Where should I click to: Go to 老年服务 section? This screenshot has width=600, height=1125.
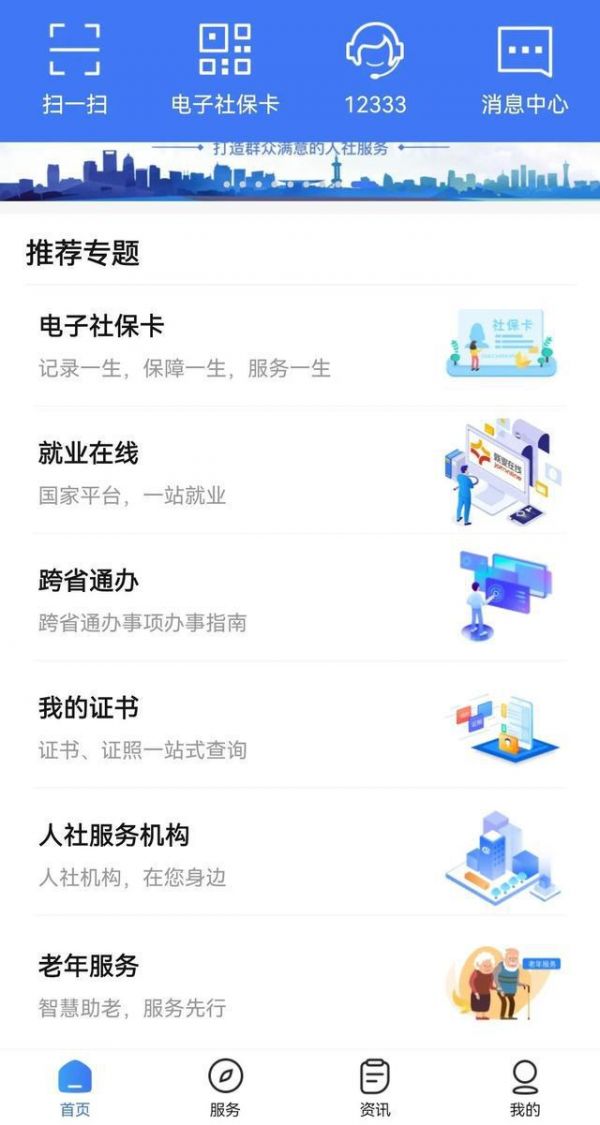[x=300, y=983]
